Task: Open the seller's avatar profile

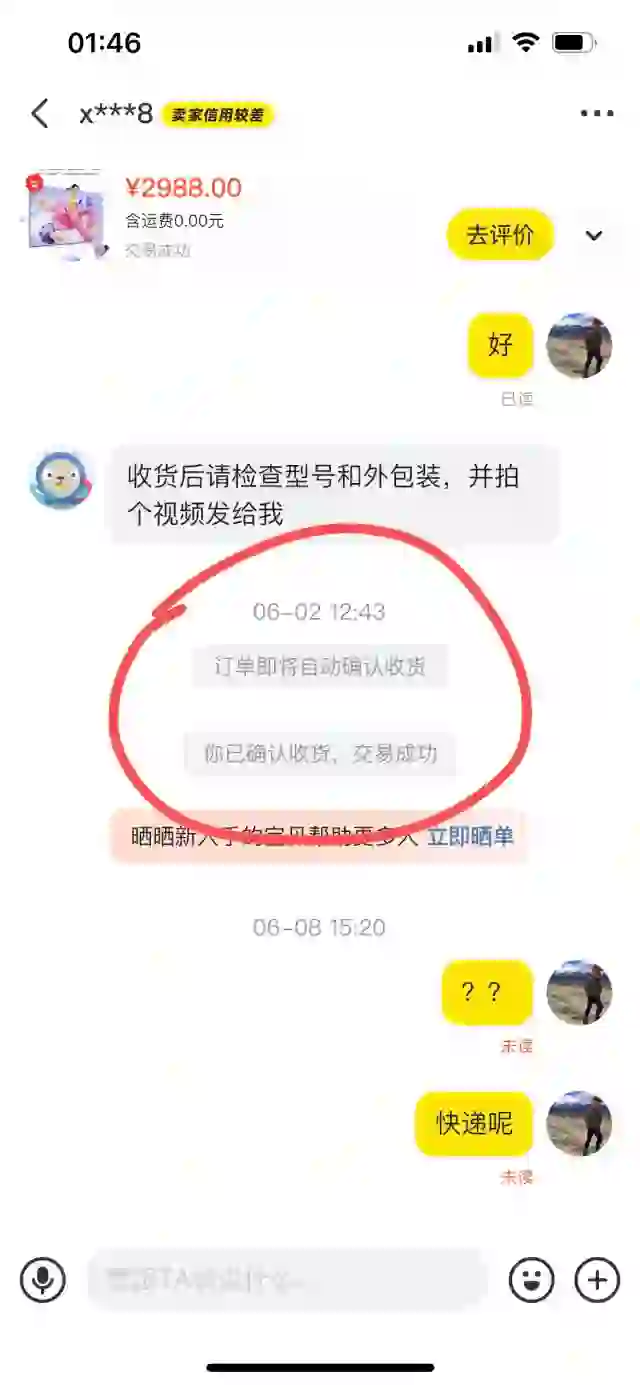Action: 61,479
